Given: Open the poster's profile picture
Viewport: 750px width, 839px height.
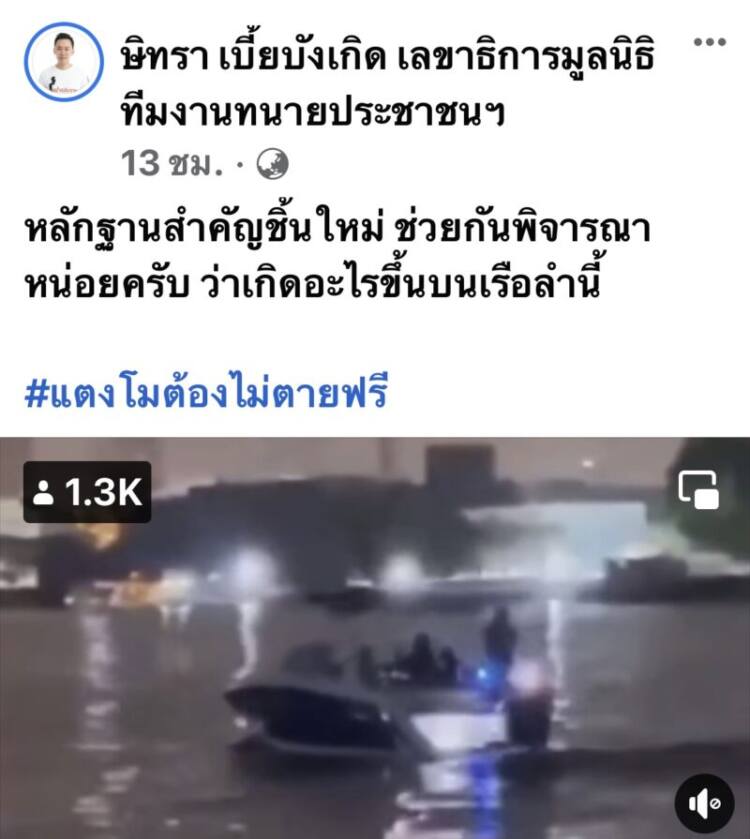Looking at the screenshot, I should (64, 62).
